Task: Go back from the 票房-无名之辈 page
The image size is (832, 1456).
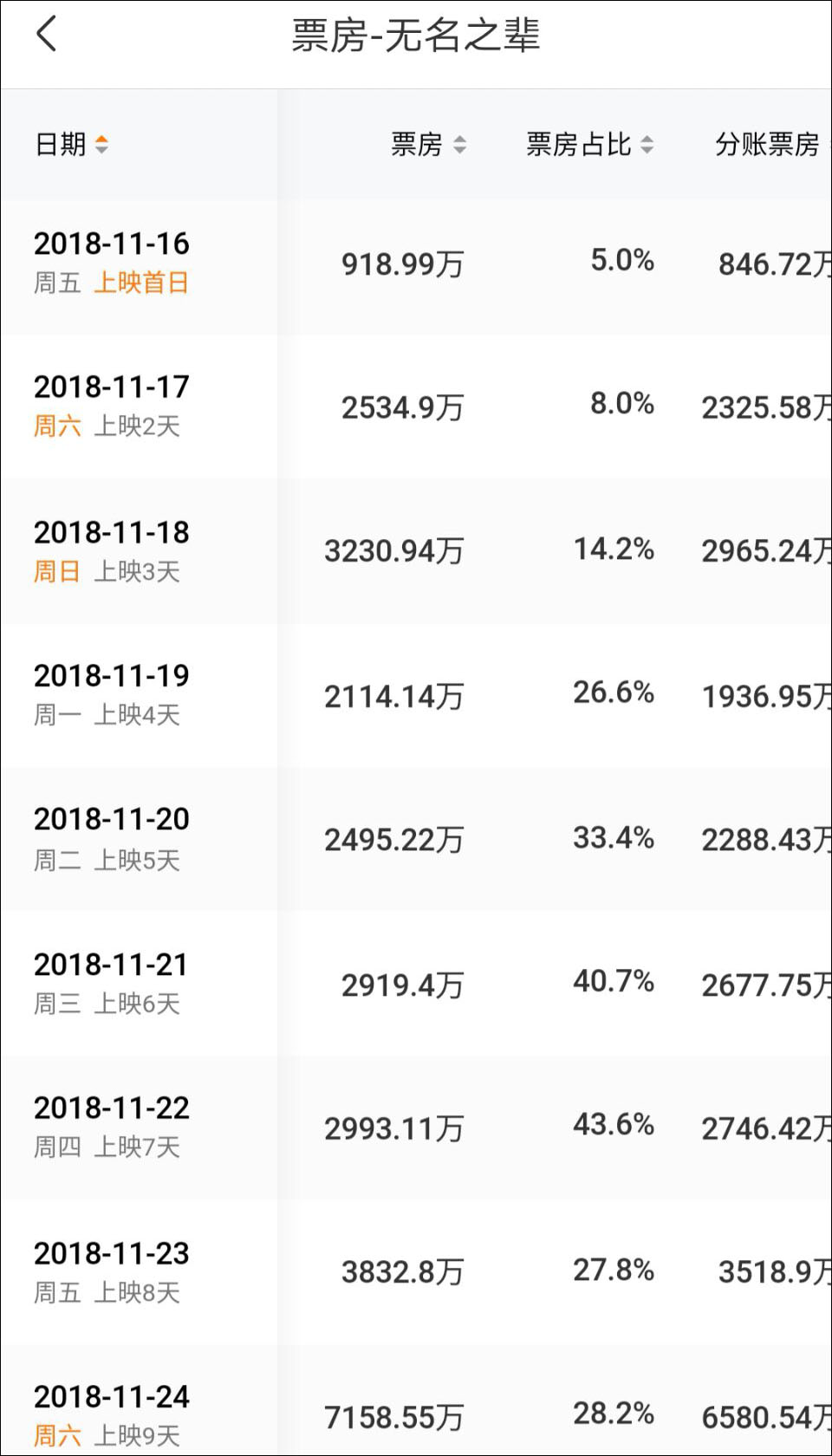Action: click(47, 35)
